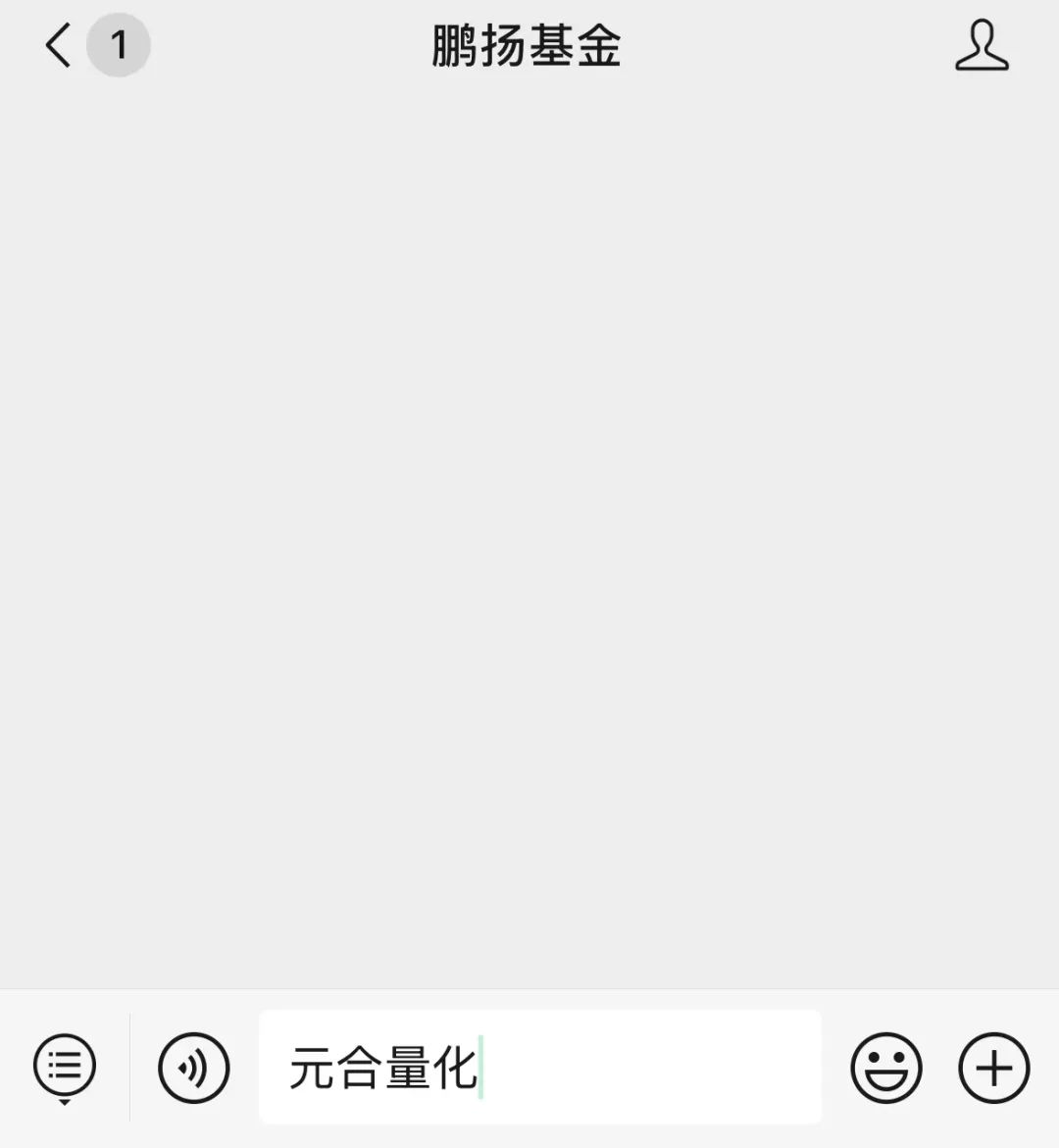Open the emoji picker

[x=885, y=1068]
